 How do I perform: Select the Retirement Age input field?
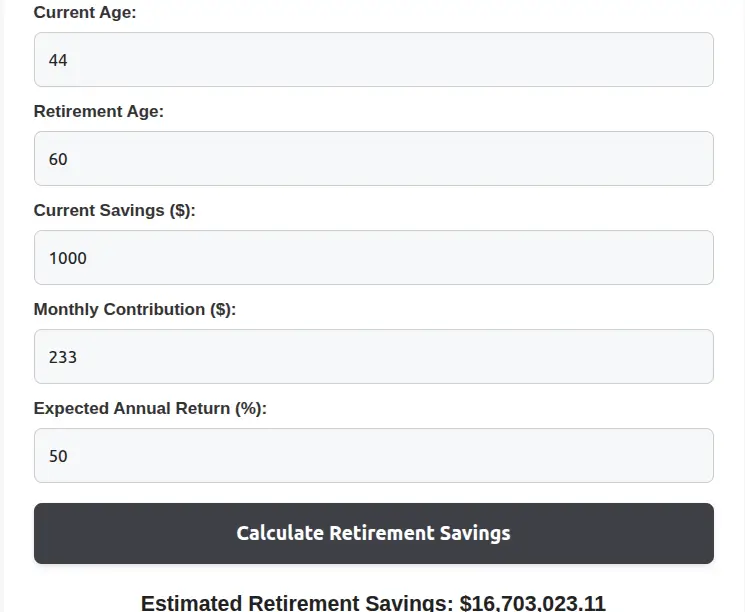coord(373,159)
